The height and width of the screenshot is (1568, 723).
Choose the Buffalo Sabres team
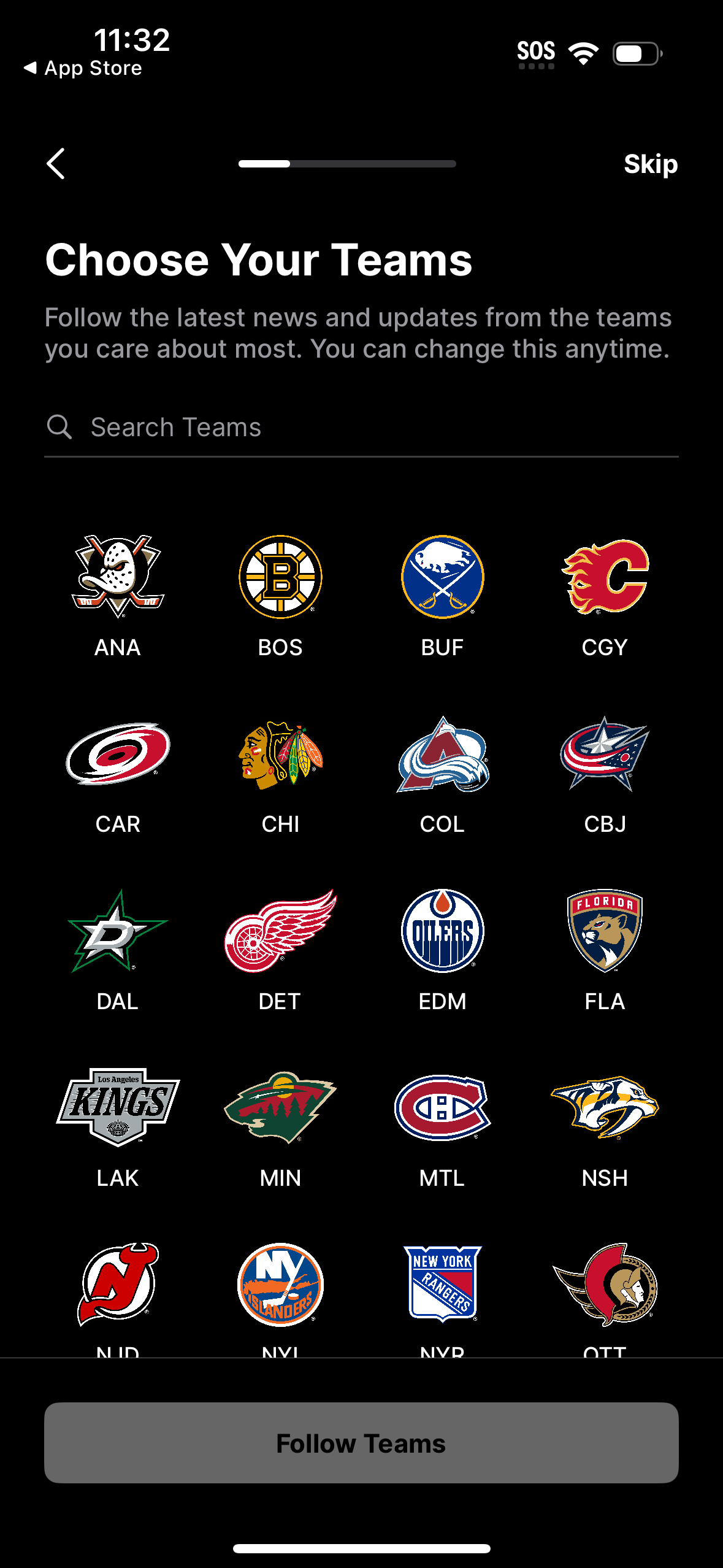[x=443, y=577]
